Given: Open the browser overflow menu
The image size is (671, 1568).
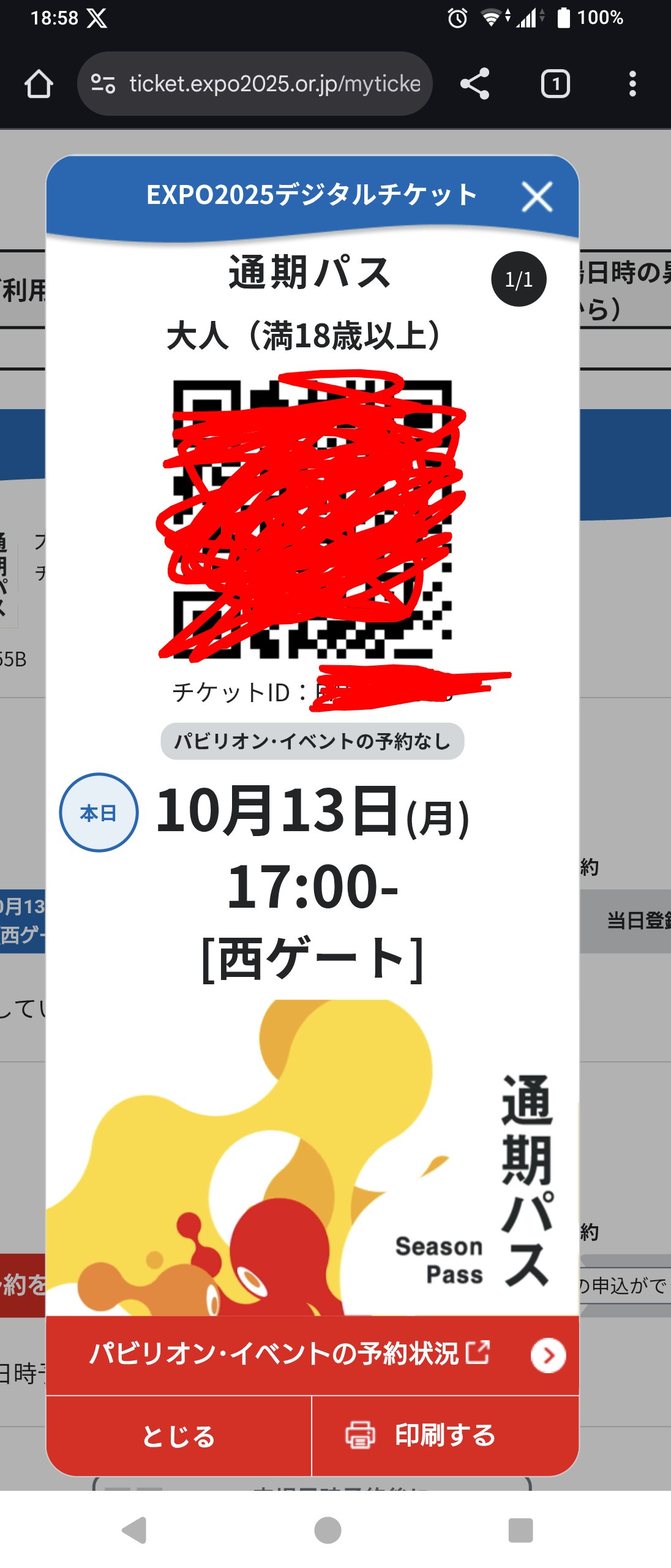Looking at the screenshot, I should [x=632, y=84].
